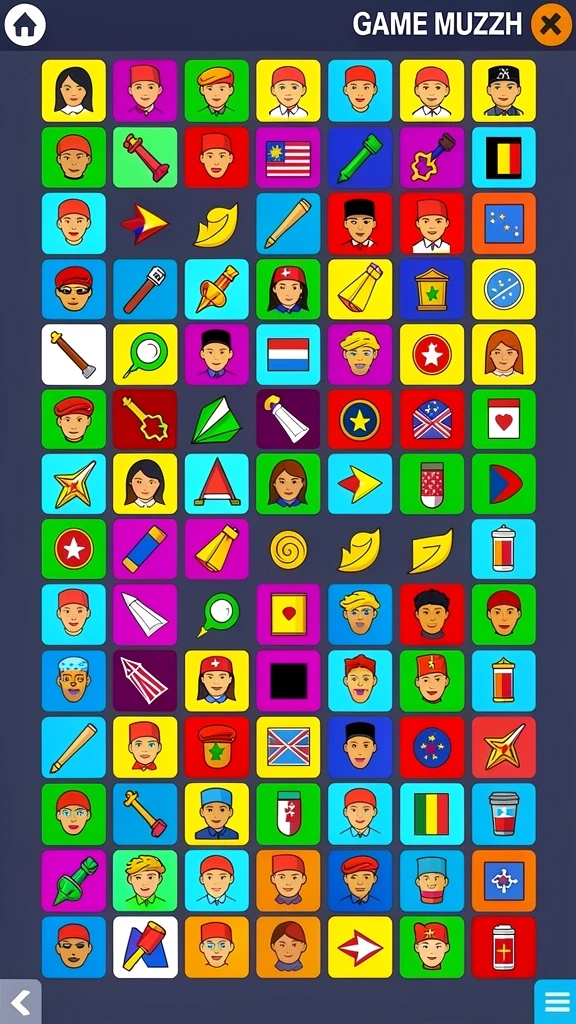Pick the yellow spiral tile
This screenshot has height=1024, width=576.
click(288, 549)
